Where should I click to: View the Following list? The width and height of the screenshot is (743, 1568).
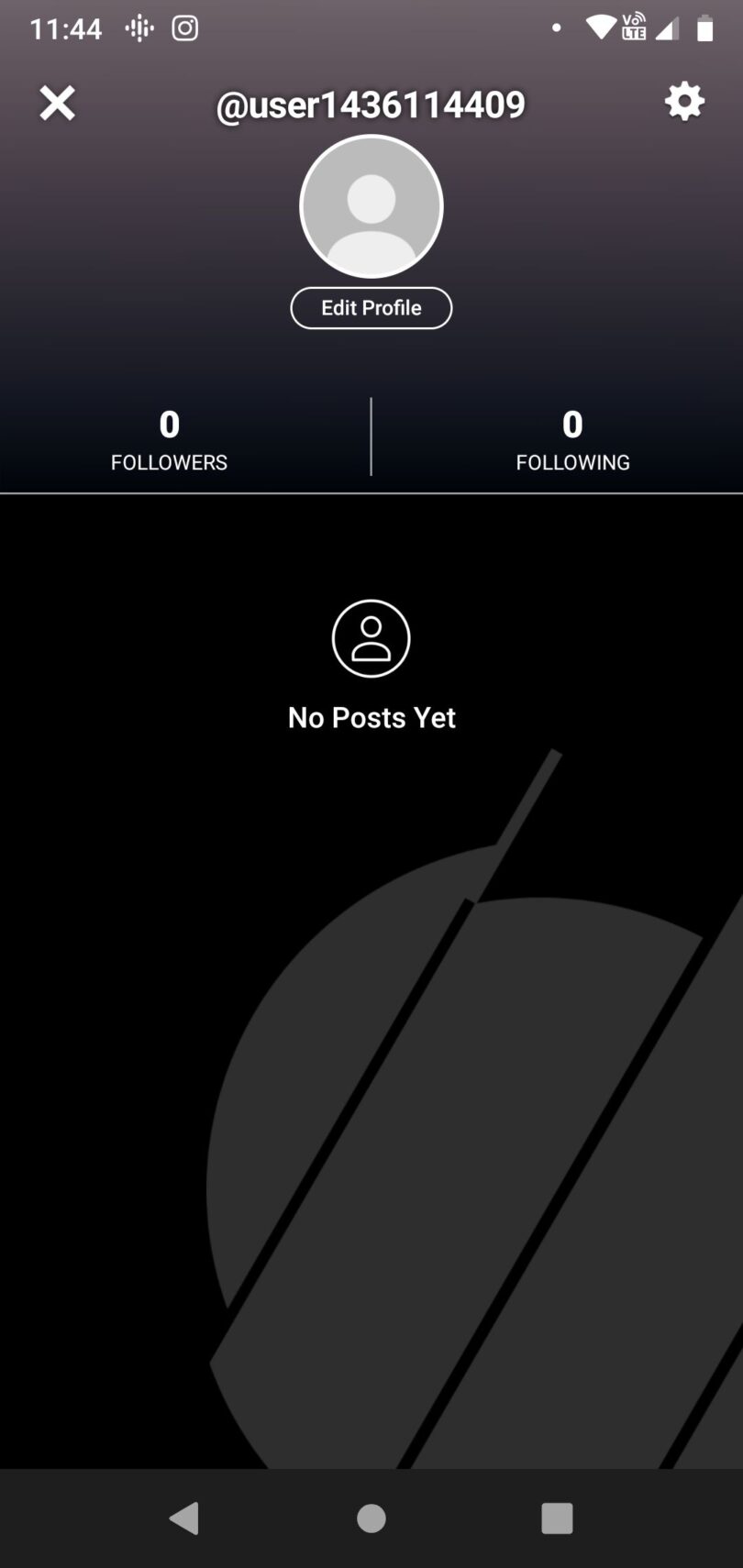[x=572, y=440]
